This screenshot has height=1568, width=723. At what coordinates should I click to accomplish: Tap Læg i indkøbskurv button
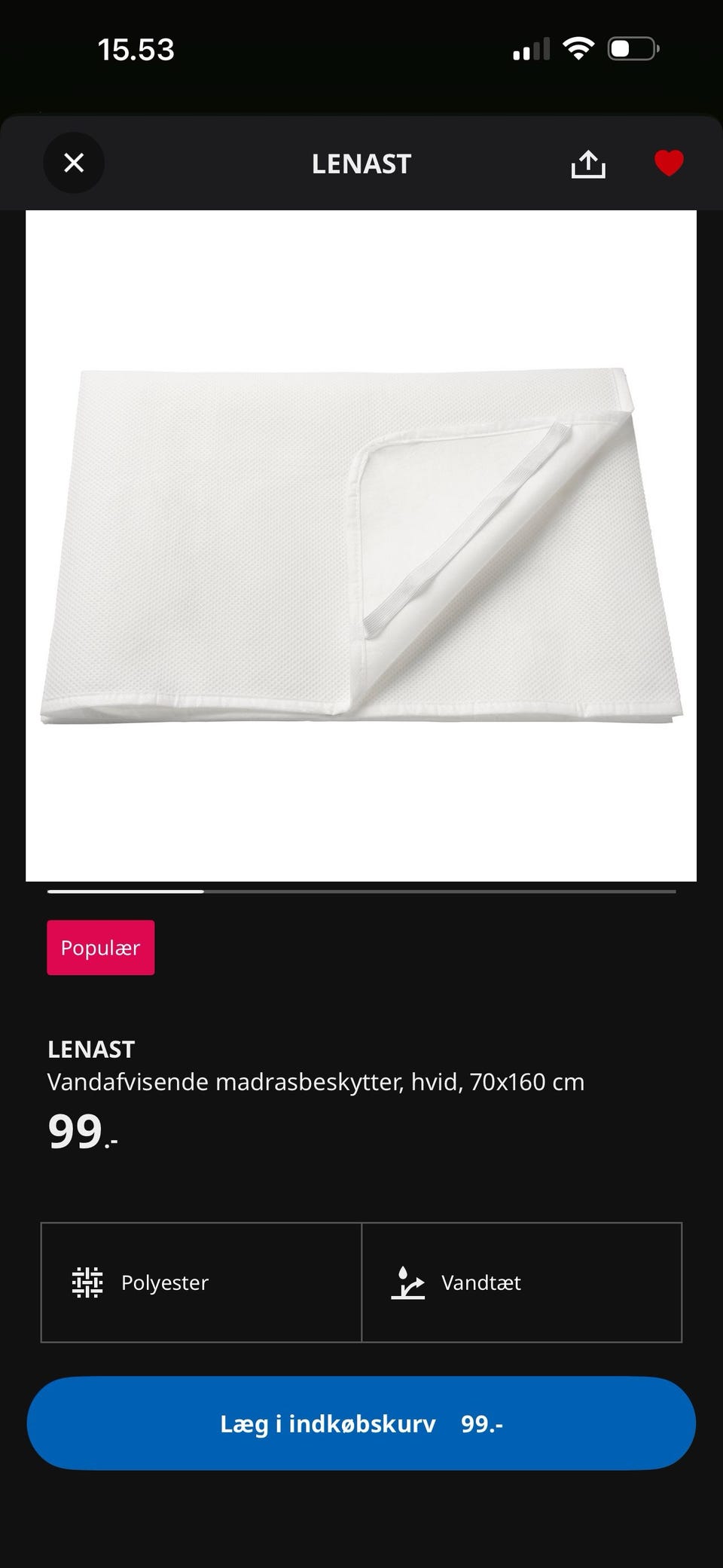(x=361, y=1423)
